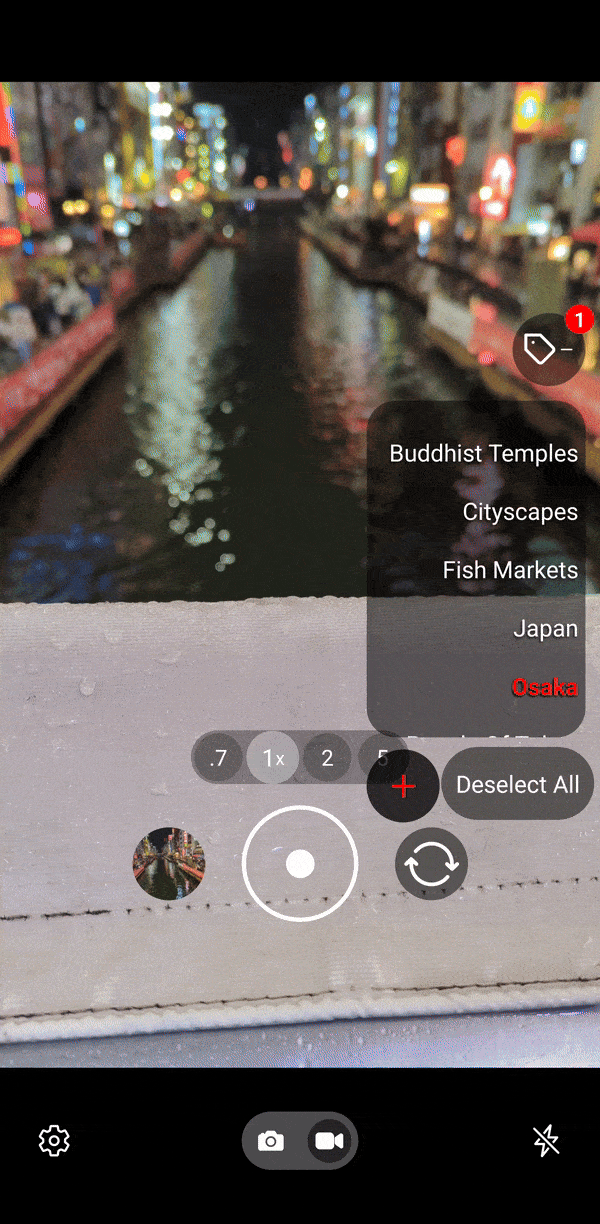The height and width of the screenshot is (1224, 600).
Task: Open the last captured photo thumbnail
Action: coord(169,863)
